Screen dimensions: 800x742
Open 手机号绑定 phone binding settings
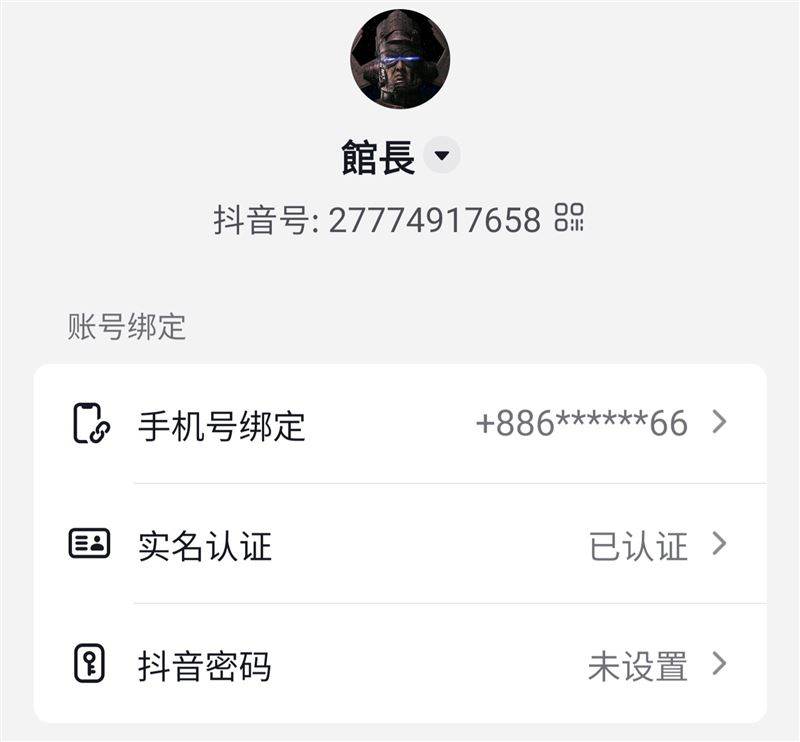[400, 424]
